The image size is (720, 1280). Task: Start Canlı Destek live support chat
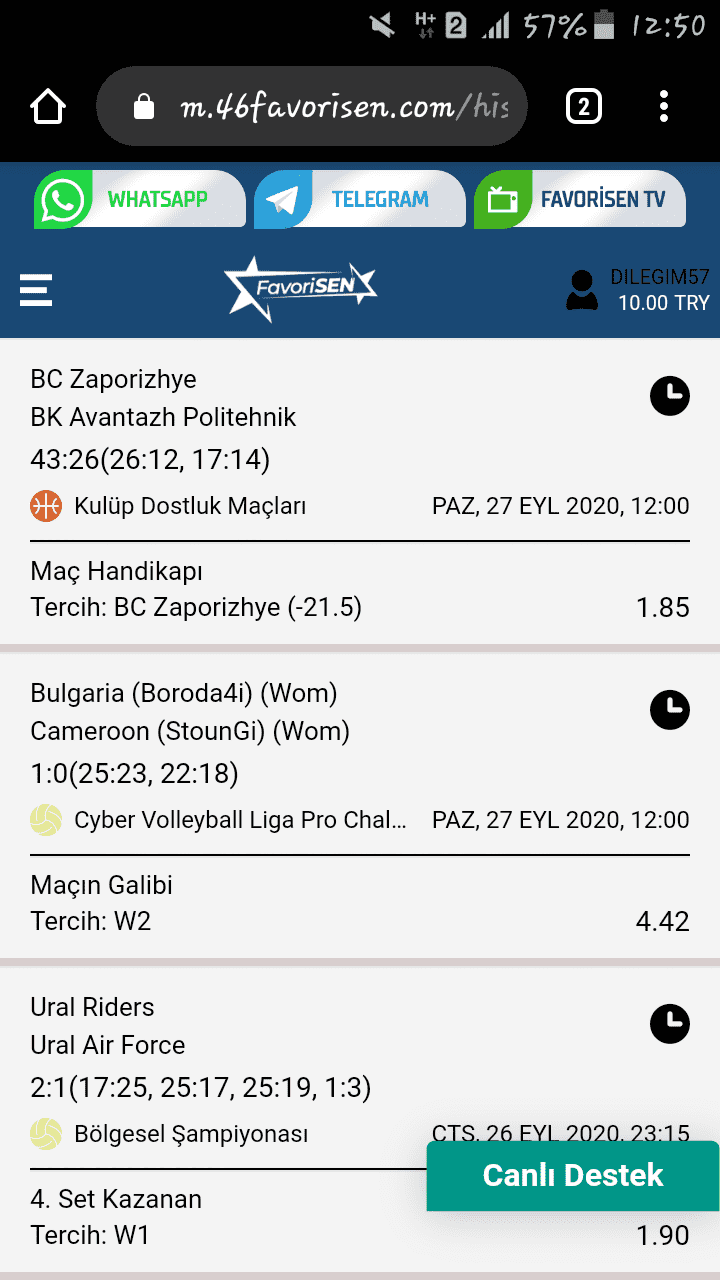coord(572,1175)
